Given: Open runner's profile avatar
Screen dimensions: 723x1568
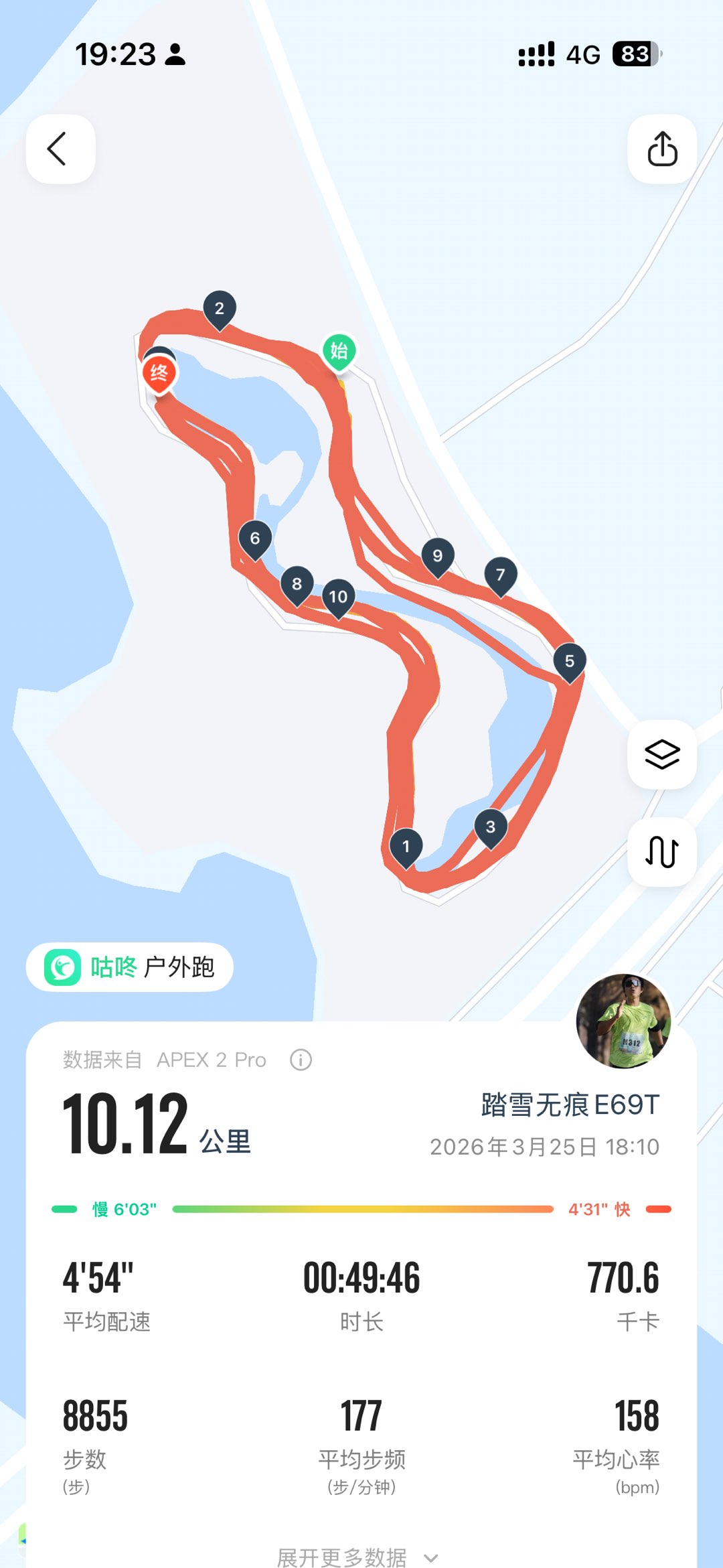Looking at the screenshot, I should click(x=624, y=1021).
